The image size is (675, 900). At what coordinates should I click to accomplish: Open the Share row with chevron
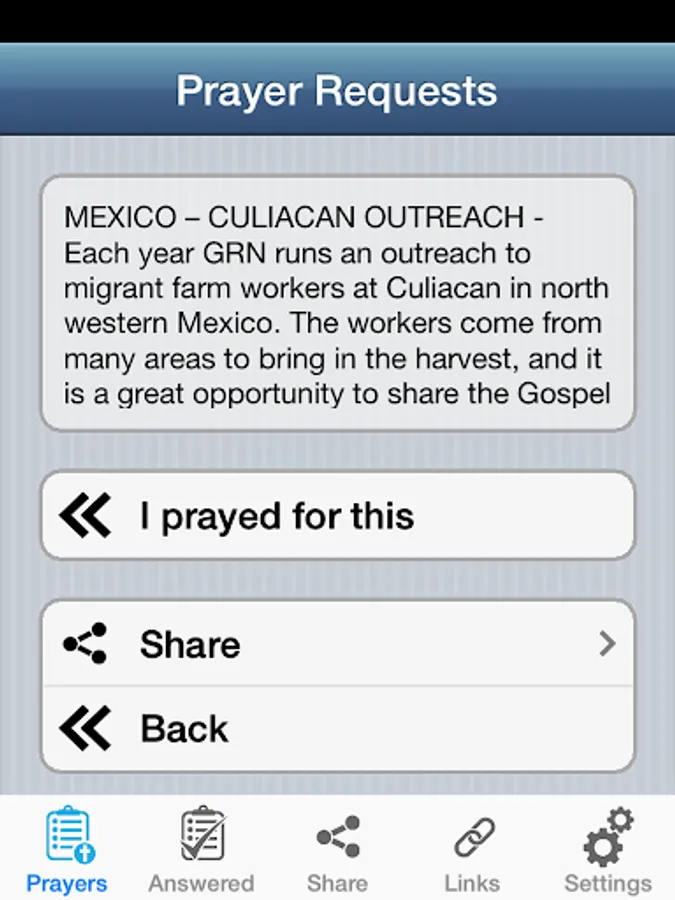tap(337, 644)
